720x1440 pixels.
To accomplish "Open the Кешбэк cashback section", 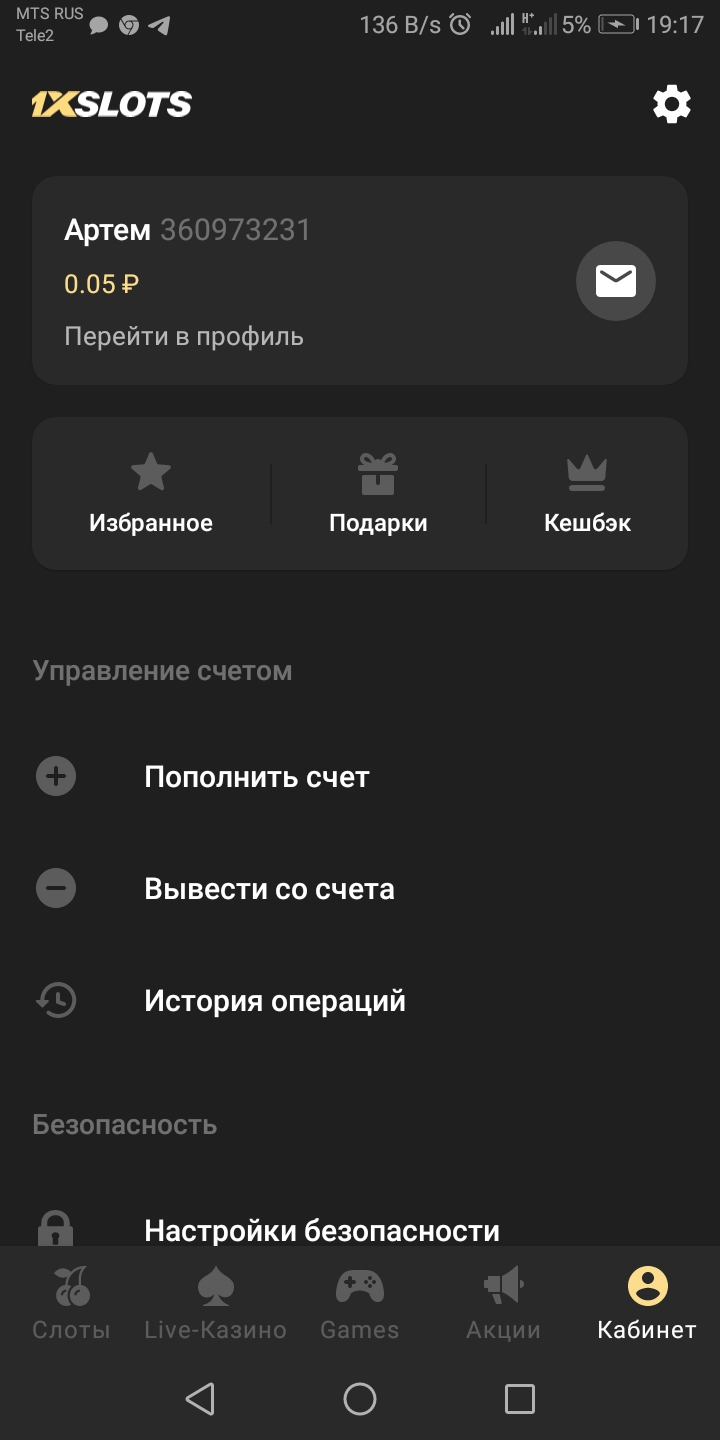I will click(587, 493).
